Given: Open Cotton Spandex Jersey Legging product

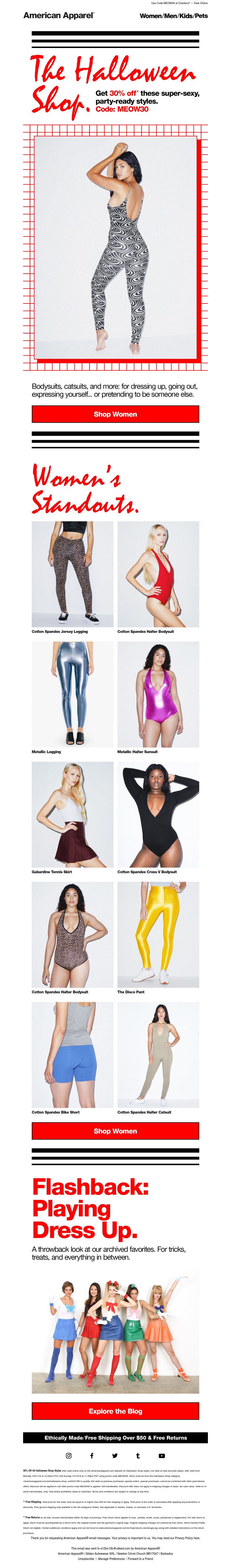Looking at the screenshot, I should tap(72, 574).
